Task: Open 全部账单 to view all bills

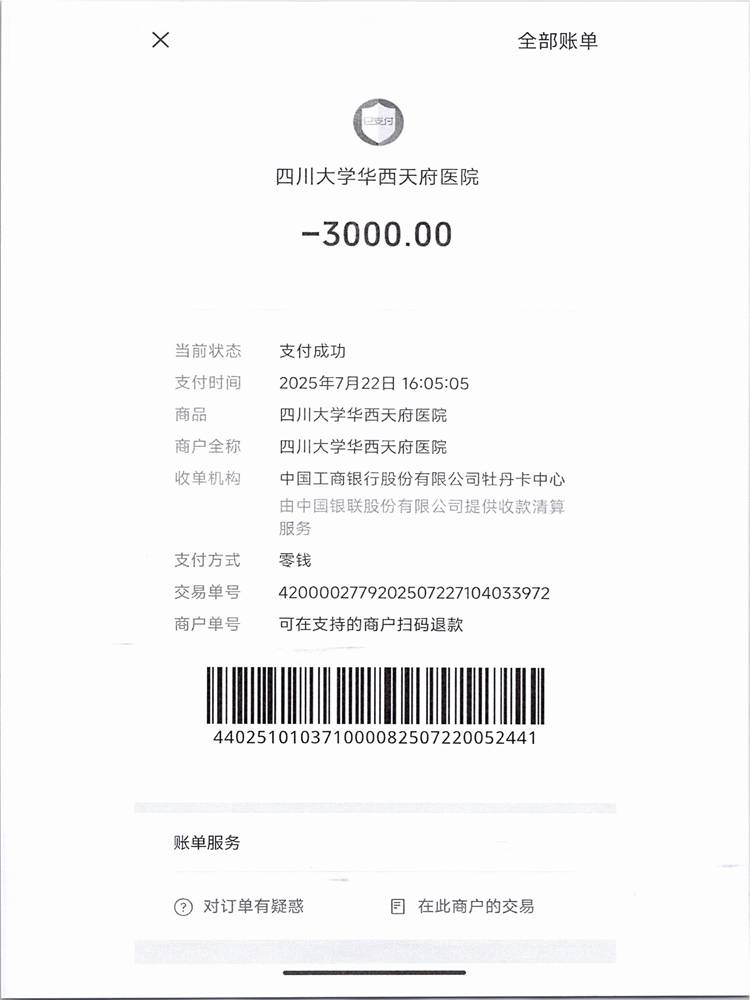Action: (x=557, y=41)
